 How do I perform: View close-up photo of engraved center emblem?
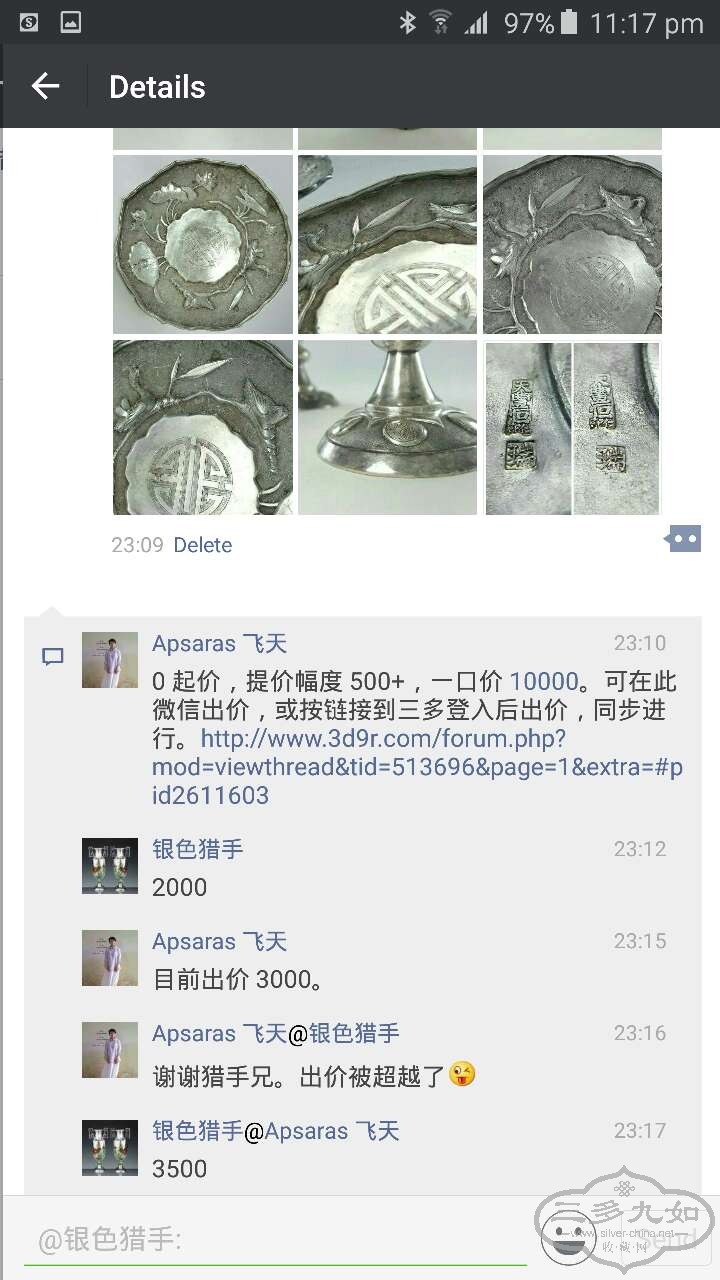(387, 244)
